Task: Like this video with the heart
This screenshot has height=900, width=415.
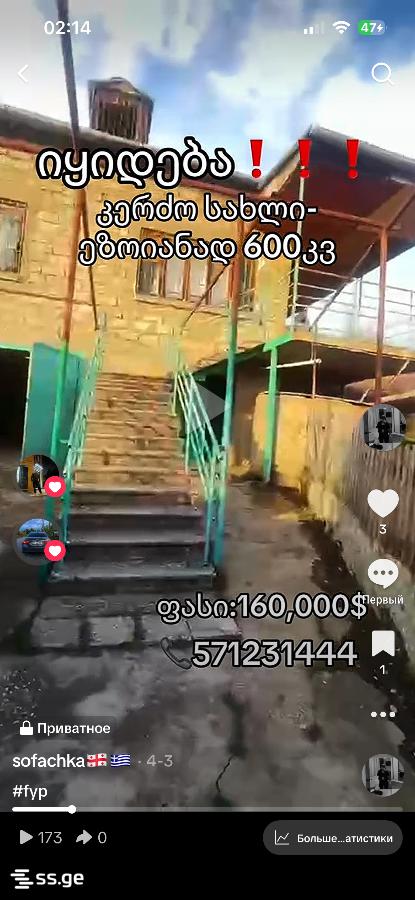Action: pyautogui.click(x=383, y=503)
